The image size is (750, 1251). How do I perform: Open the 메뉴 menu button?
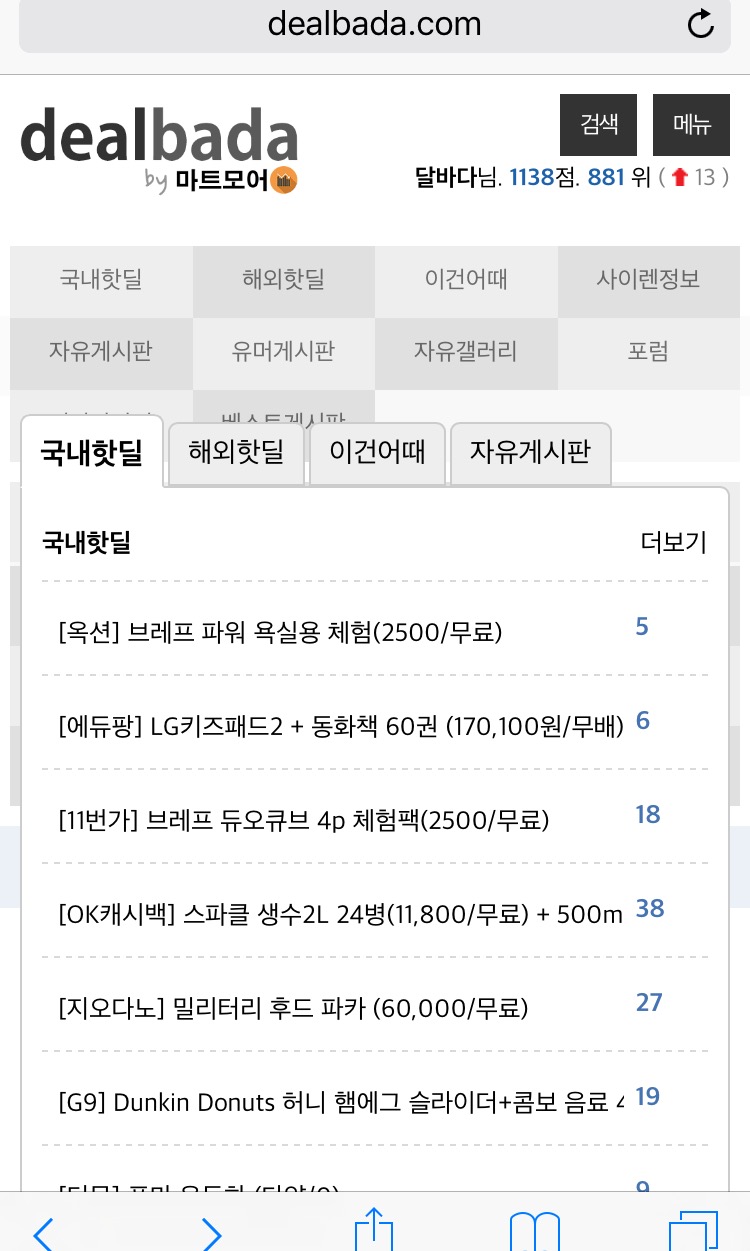691,125
